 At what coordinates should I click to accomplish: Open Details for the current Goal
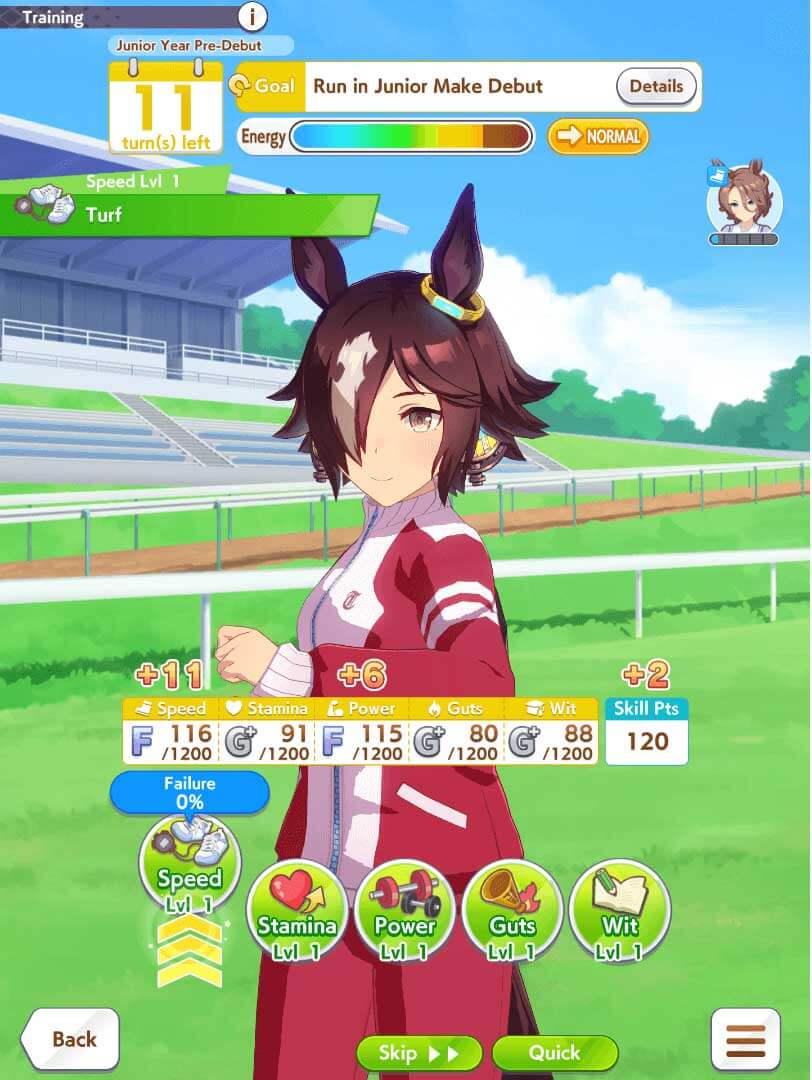point(657,87)
